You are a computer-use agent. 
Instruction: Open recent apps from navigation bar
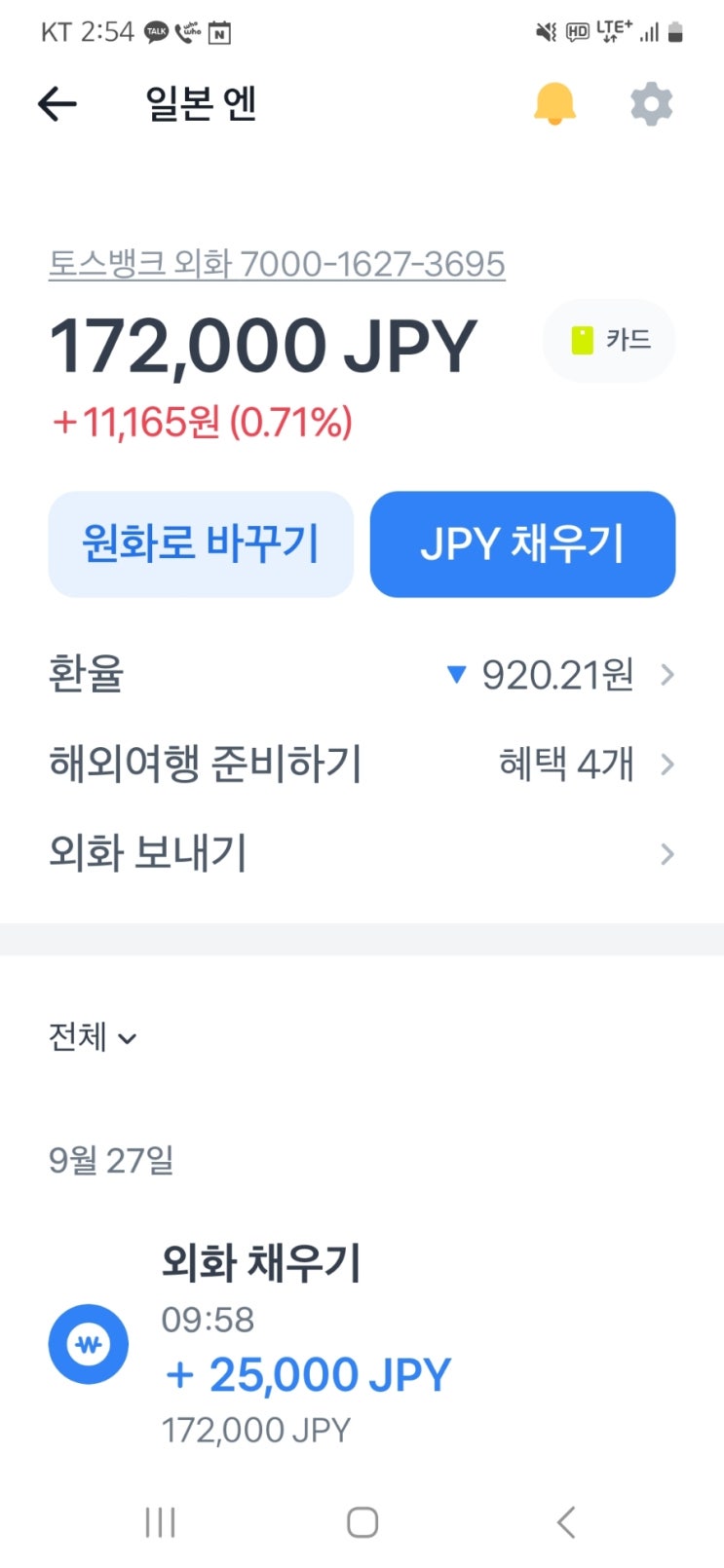coord(161,1521)
